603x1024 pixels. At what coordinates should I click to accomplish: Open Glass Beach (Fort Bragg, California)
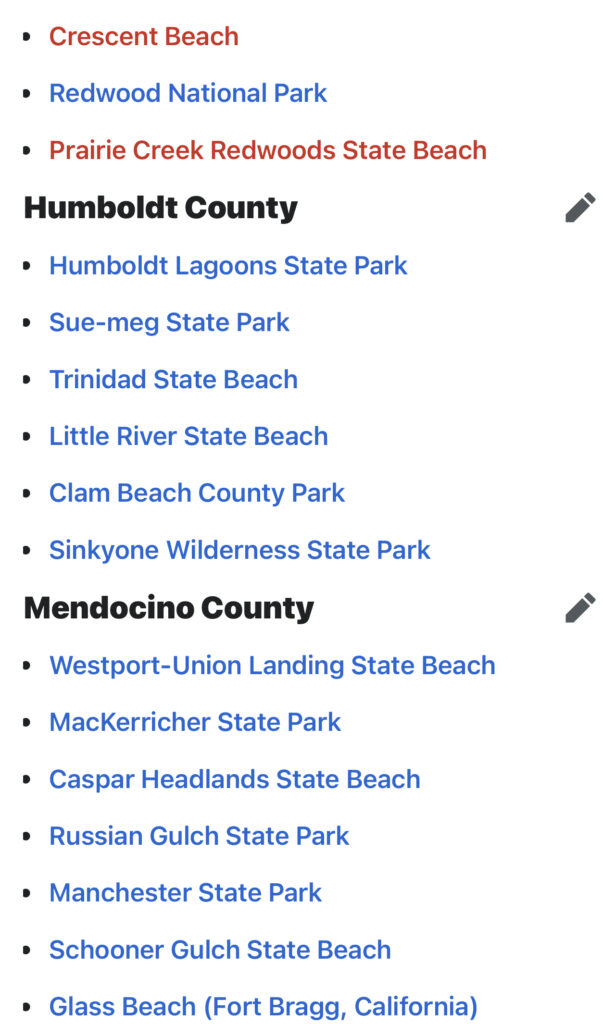263,1007
